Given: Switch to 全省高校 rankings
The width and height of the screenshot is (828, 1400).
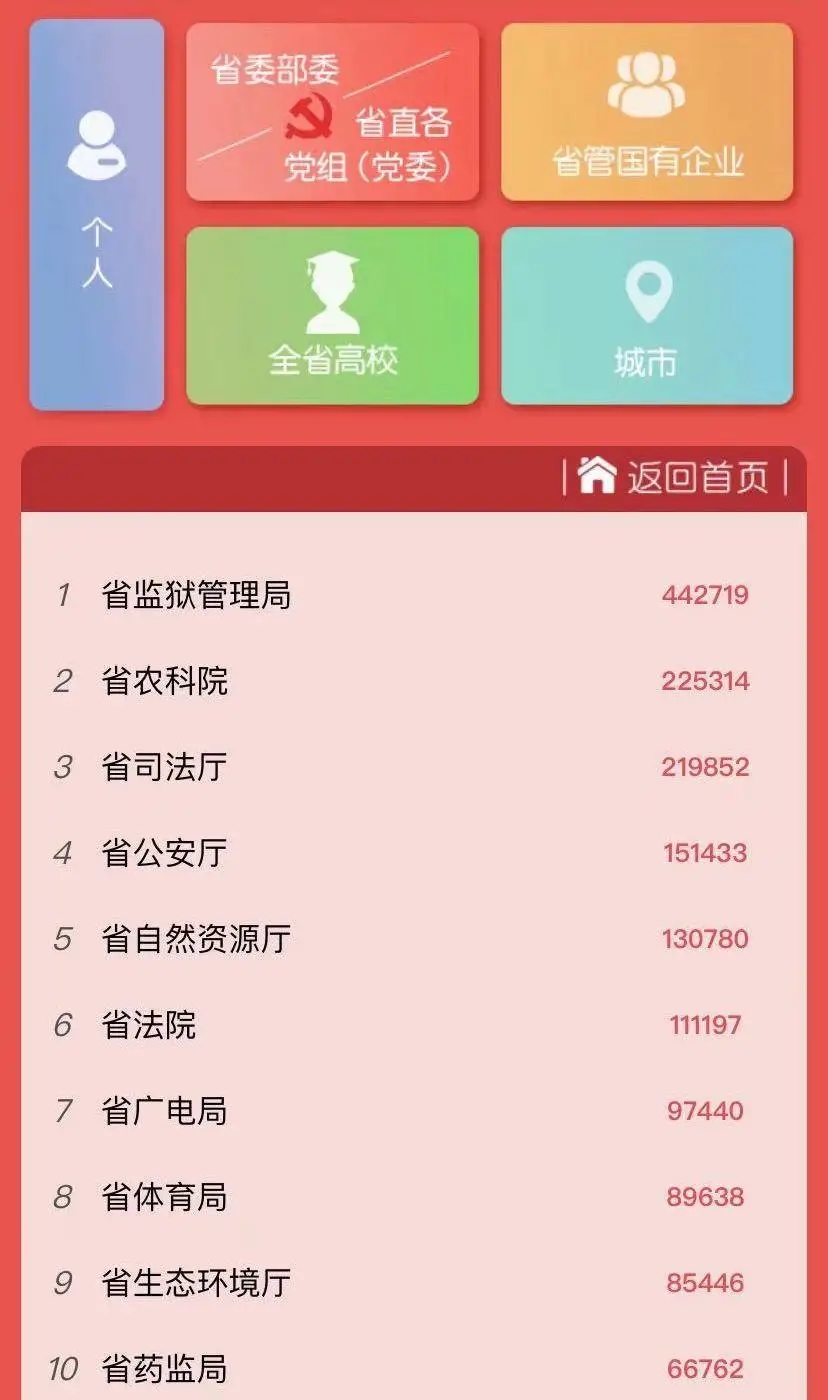Looking at the screenshot, I should pyautogui.click(x=332, y=316).
